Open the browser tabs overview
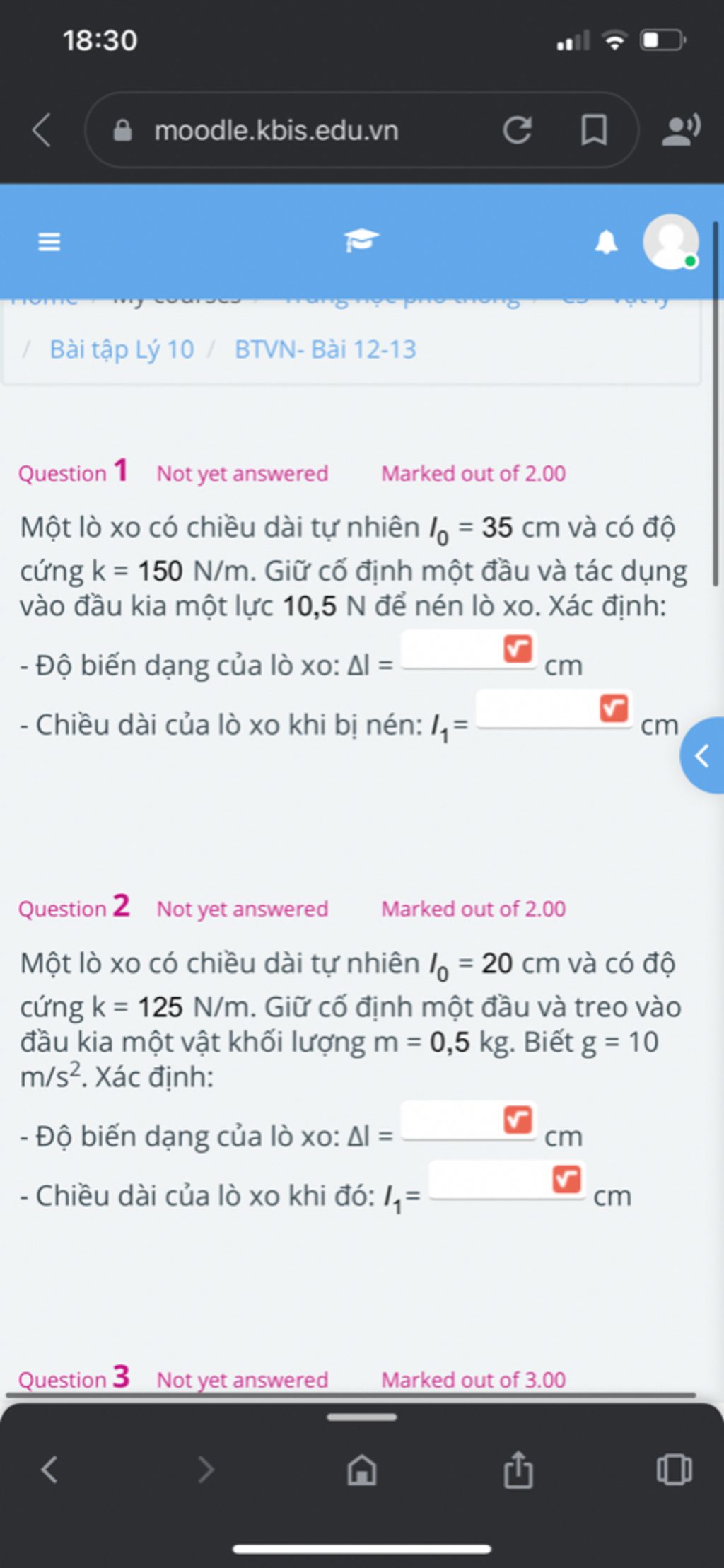 pos(674,1470)
